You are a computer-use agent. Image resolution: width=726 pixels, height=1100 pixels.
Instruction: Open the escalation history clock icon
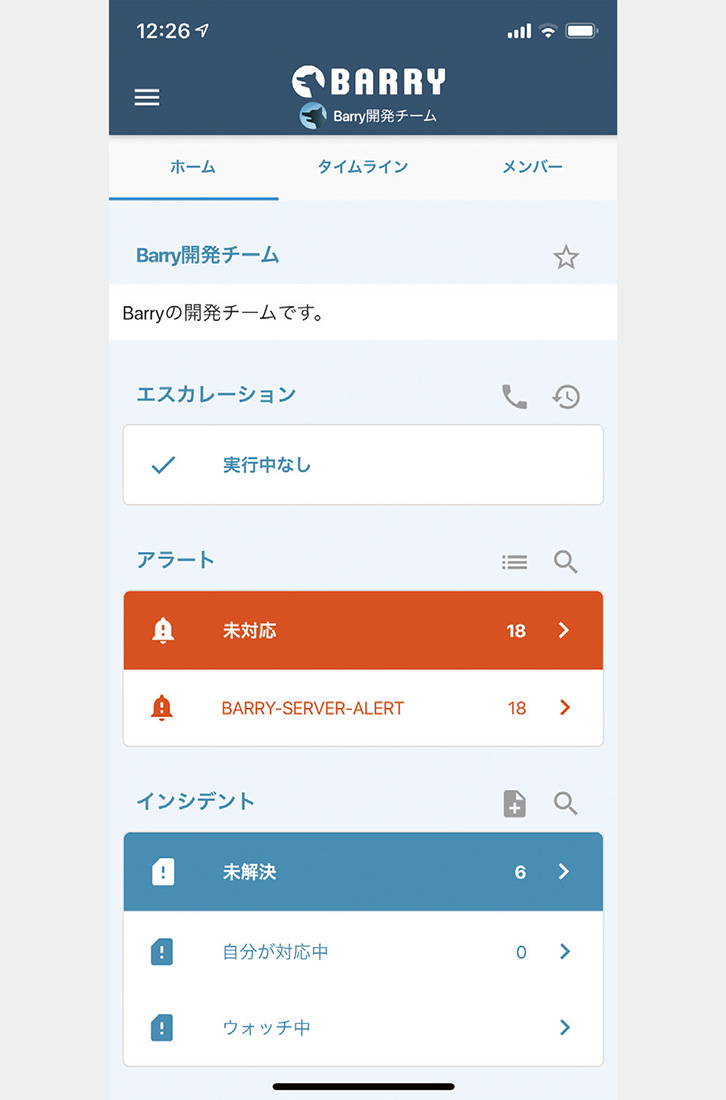tap(566, 397)
